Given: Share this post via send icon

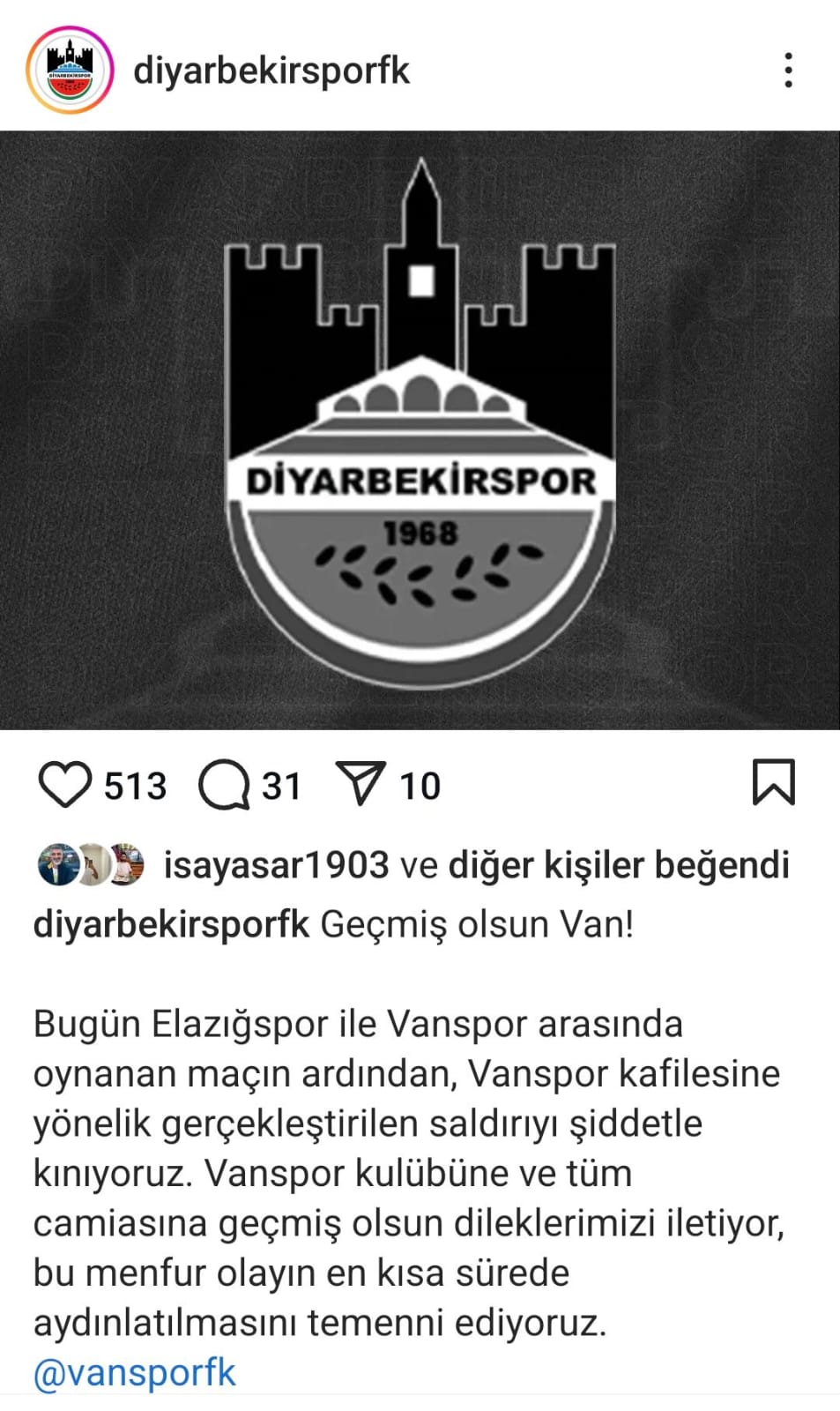Looking at the screenshot, I should [x=361, y=783].
